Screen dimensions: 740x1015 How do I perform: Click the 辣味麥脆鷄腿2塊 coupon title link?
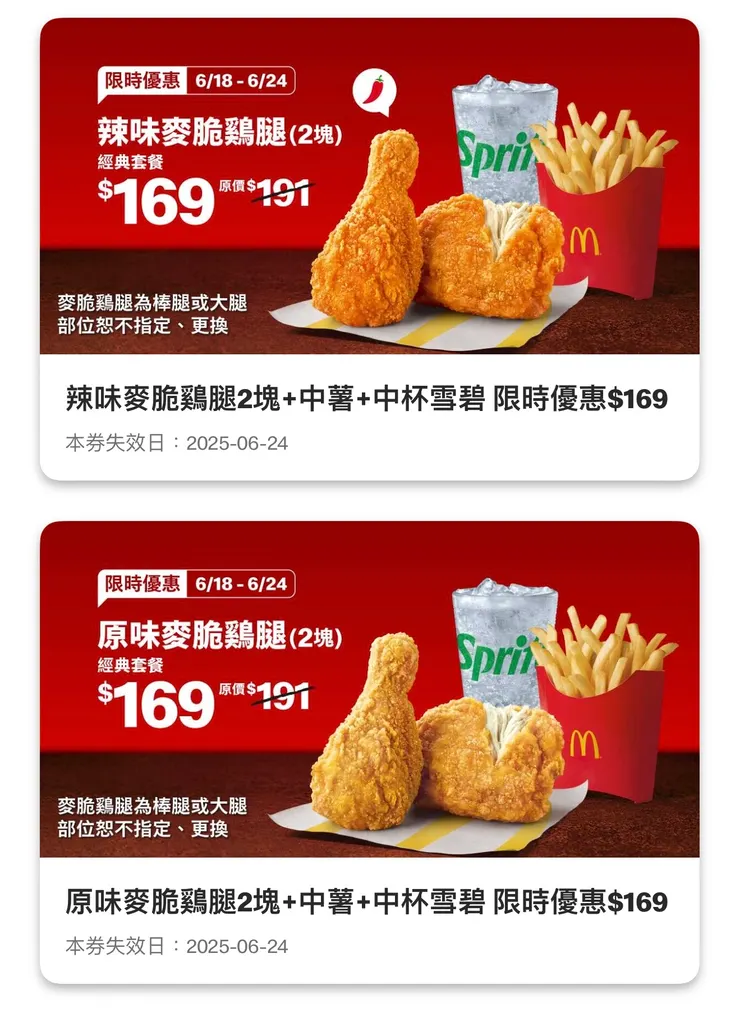pyautogui.click(x=370, y=398)
